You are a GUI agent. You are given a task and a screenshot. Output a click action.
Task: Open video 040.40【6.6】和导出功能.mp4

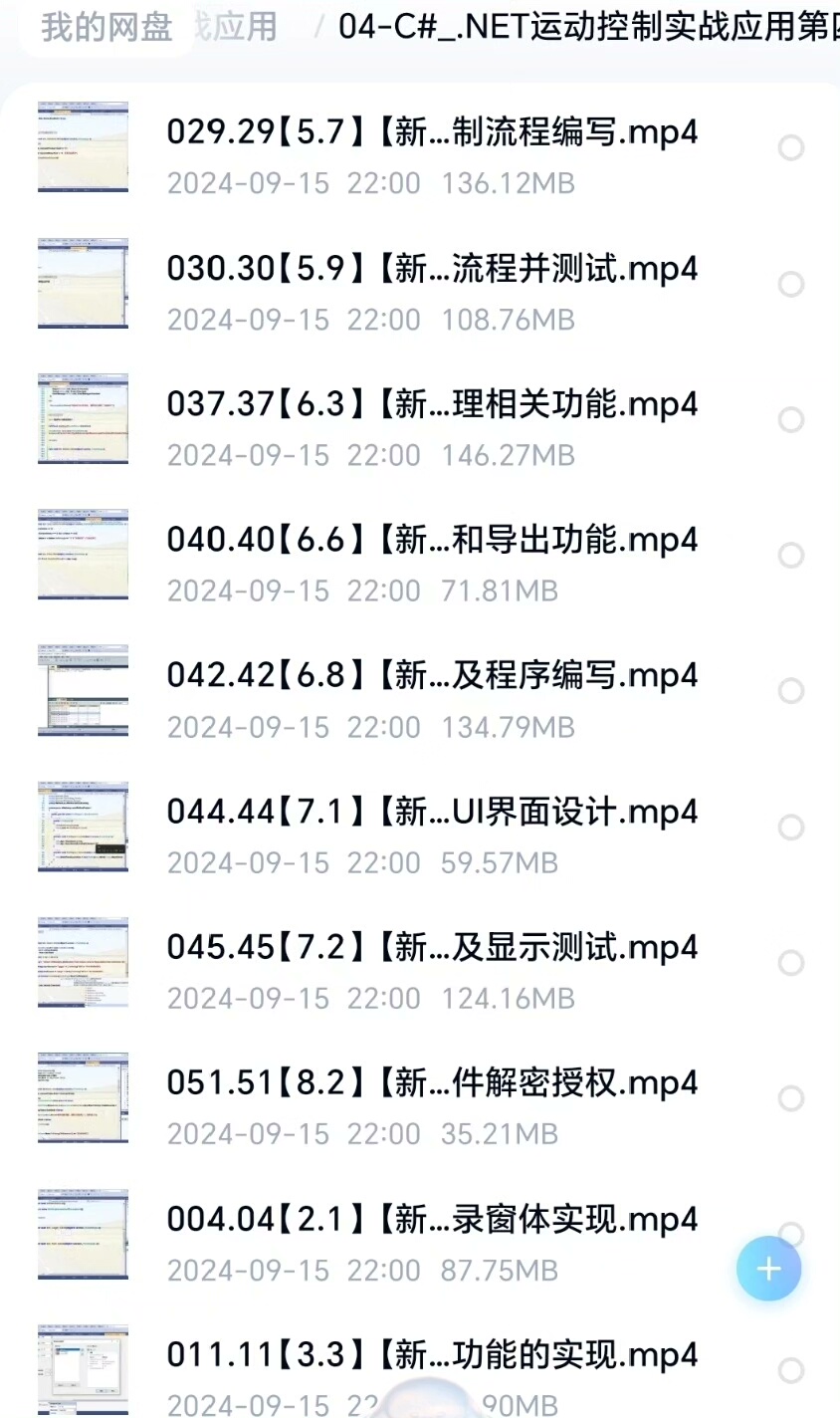point(431,540)
